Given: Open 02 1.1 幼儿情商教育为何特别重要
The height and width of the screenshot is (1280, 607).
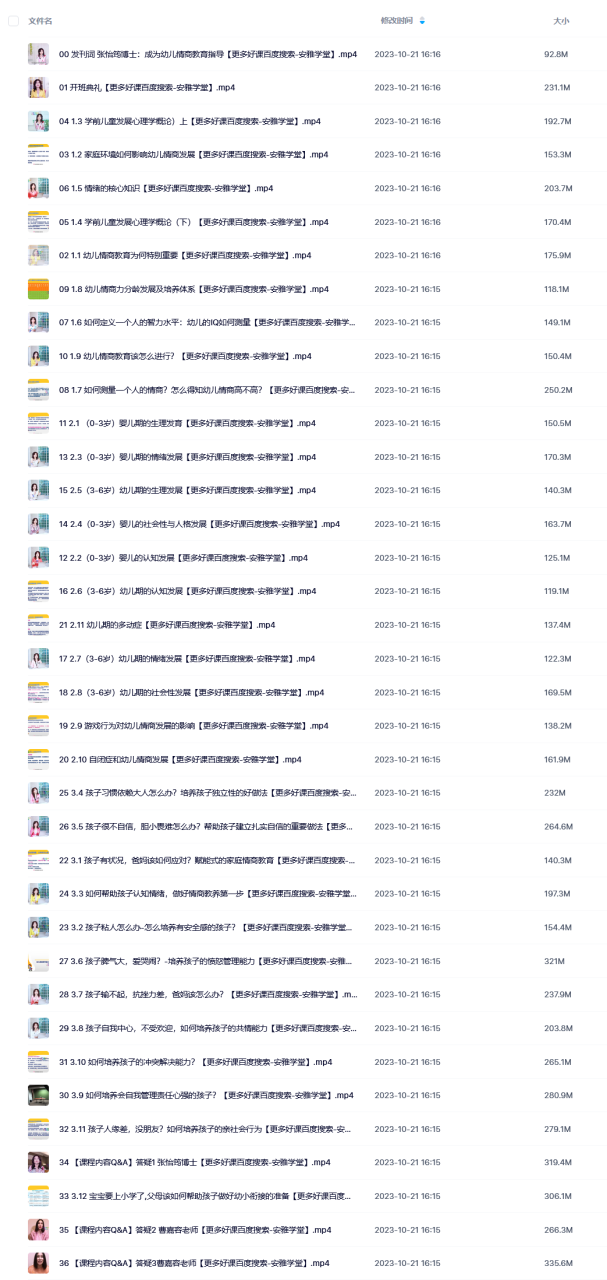Looking at the screenshot, I should [x=185, y=255].
